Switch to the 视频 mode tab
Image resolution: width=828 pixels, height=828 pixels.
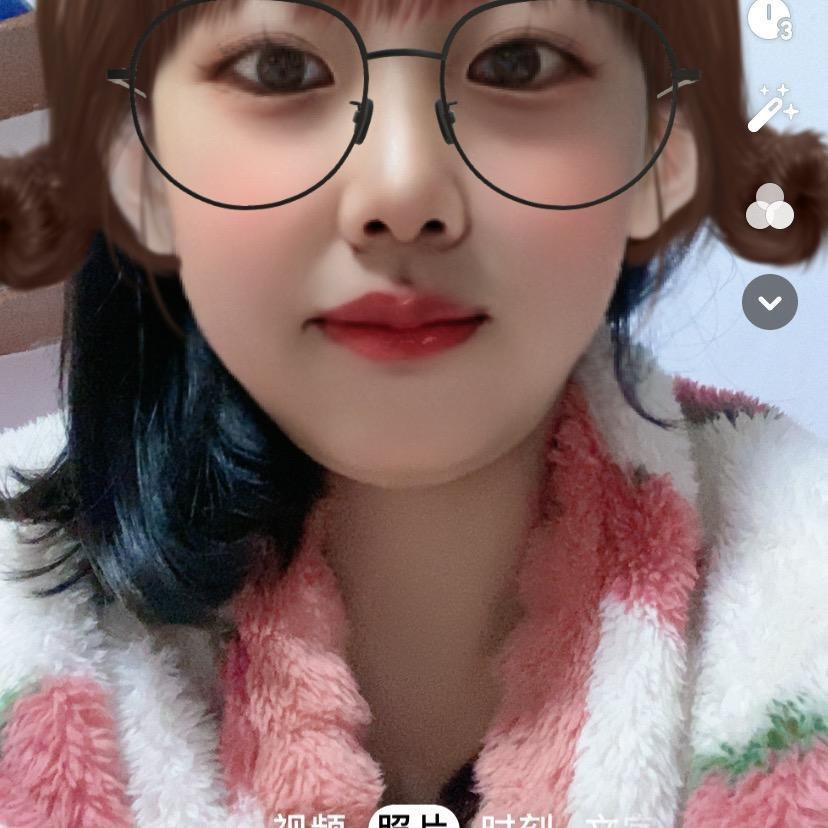click(x=310, y=820)
